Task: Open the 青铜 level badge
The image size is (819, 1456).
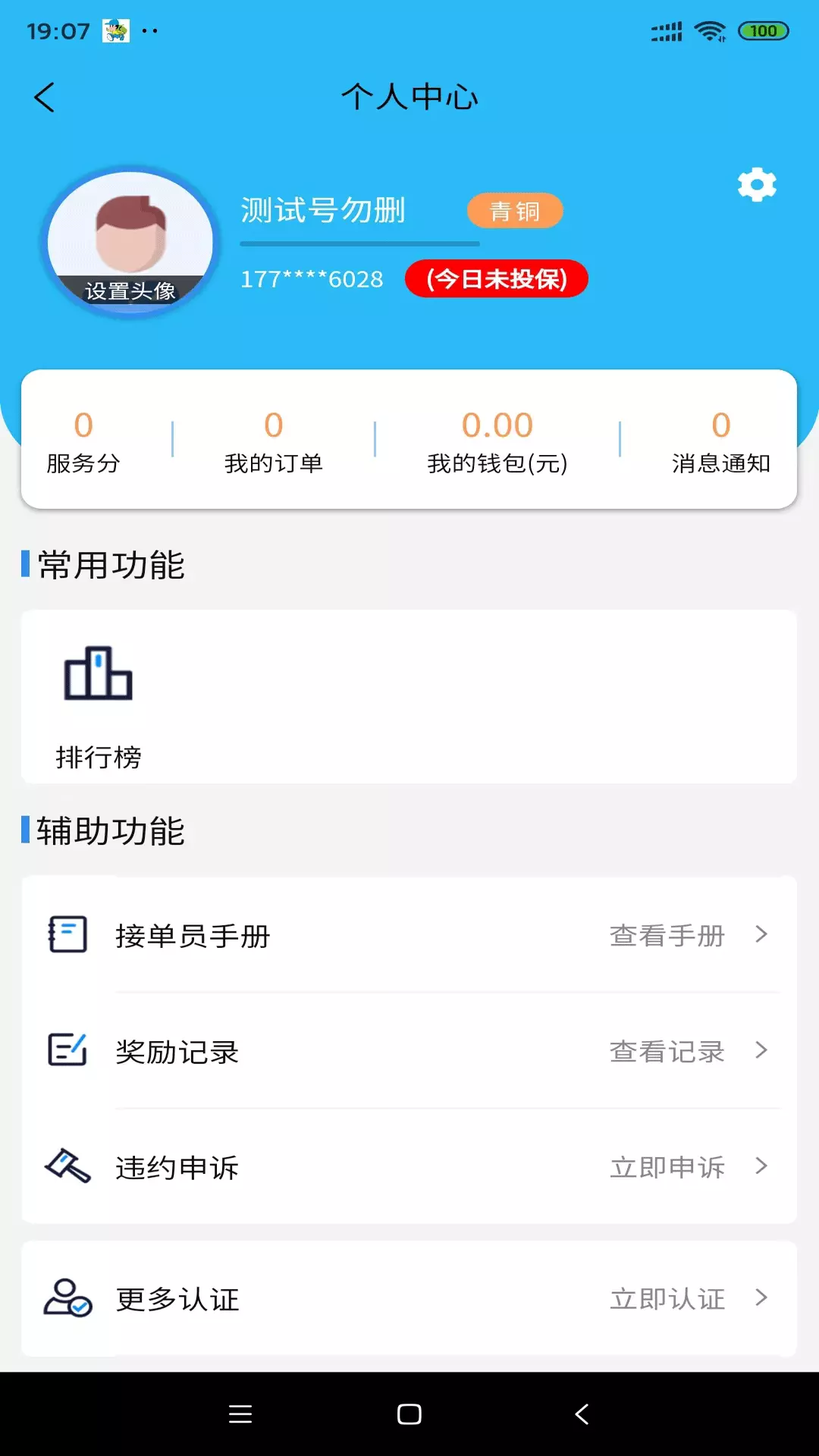Action: [x=515, y=210]
